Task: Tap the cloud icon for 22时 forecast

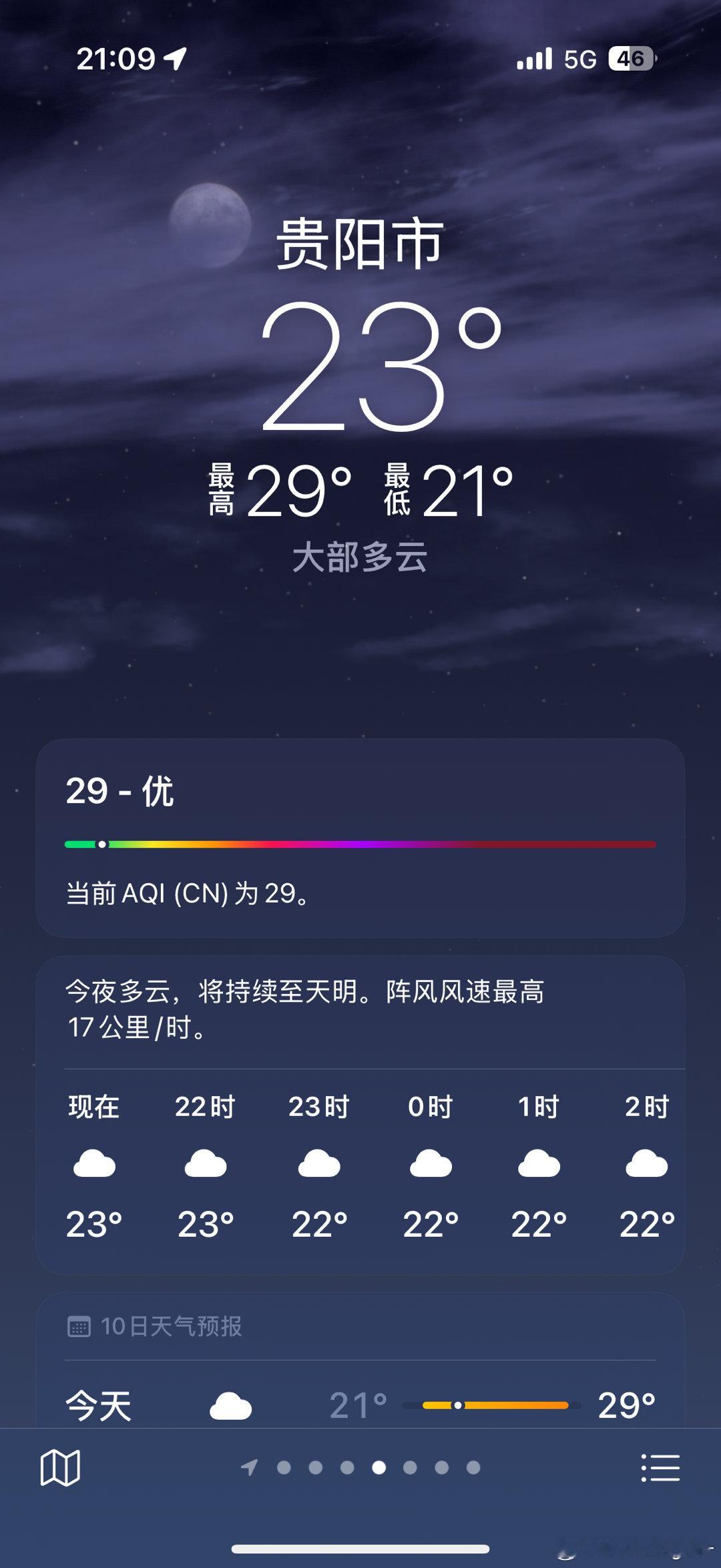Action: (x=206, y=1161)
